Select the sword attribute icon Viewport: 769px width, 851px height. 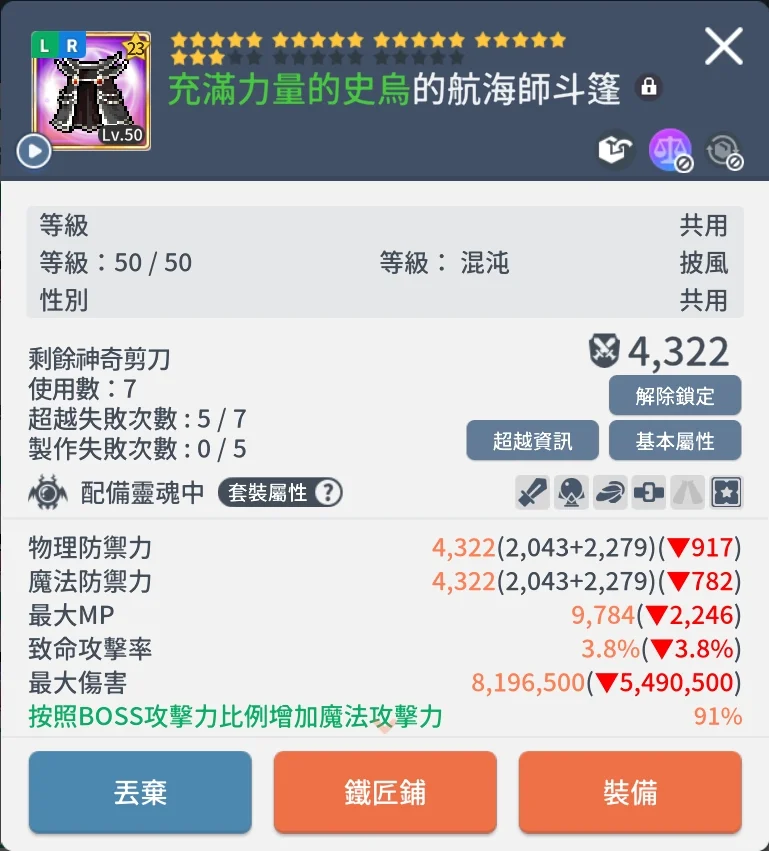532,492
